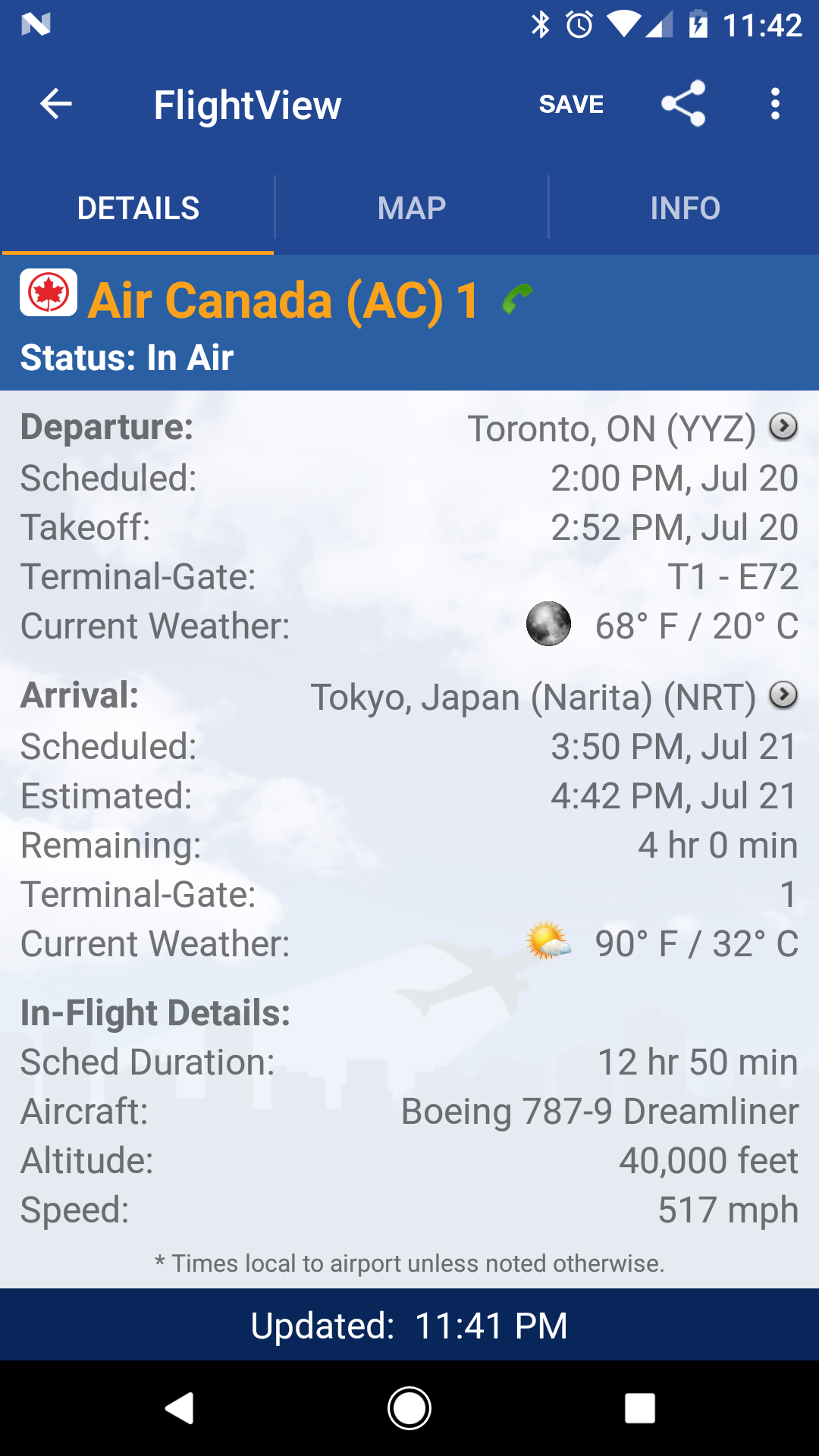Screen dimensions: 819x1456
Task: Open the share icon in the toolbar
Action: tap(683, 103)
